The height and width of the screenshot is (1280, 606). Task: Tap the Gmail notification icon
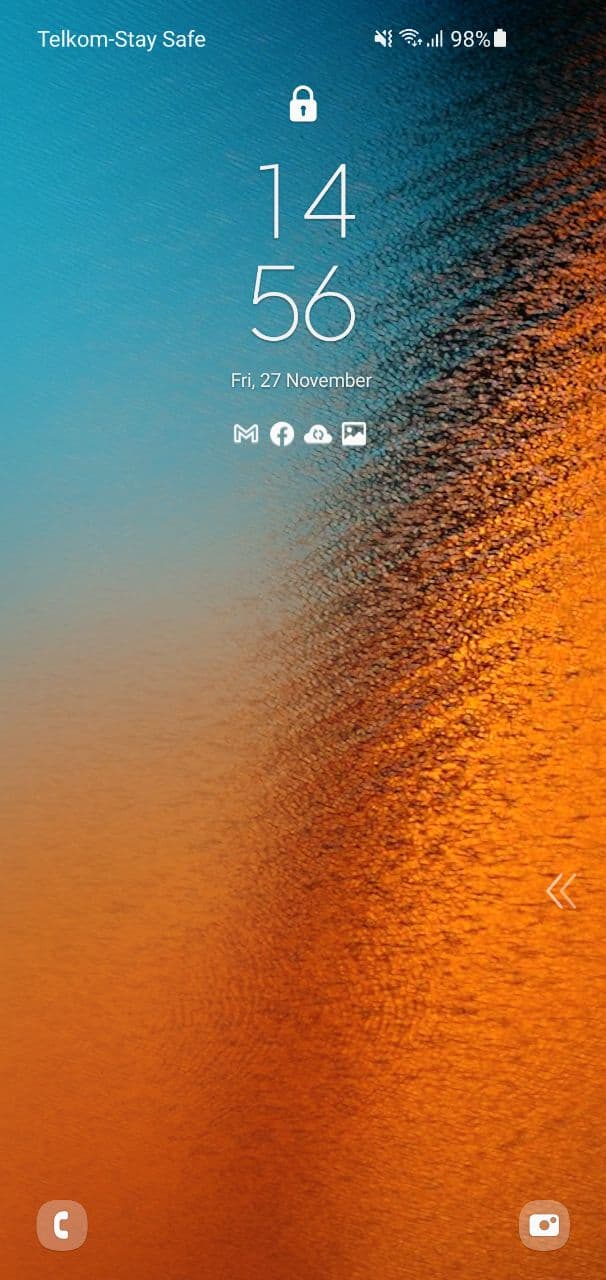[246, 434]
